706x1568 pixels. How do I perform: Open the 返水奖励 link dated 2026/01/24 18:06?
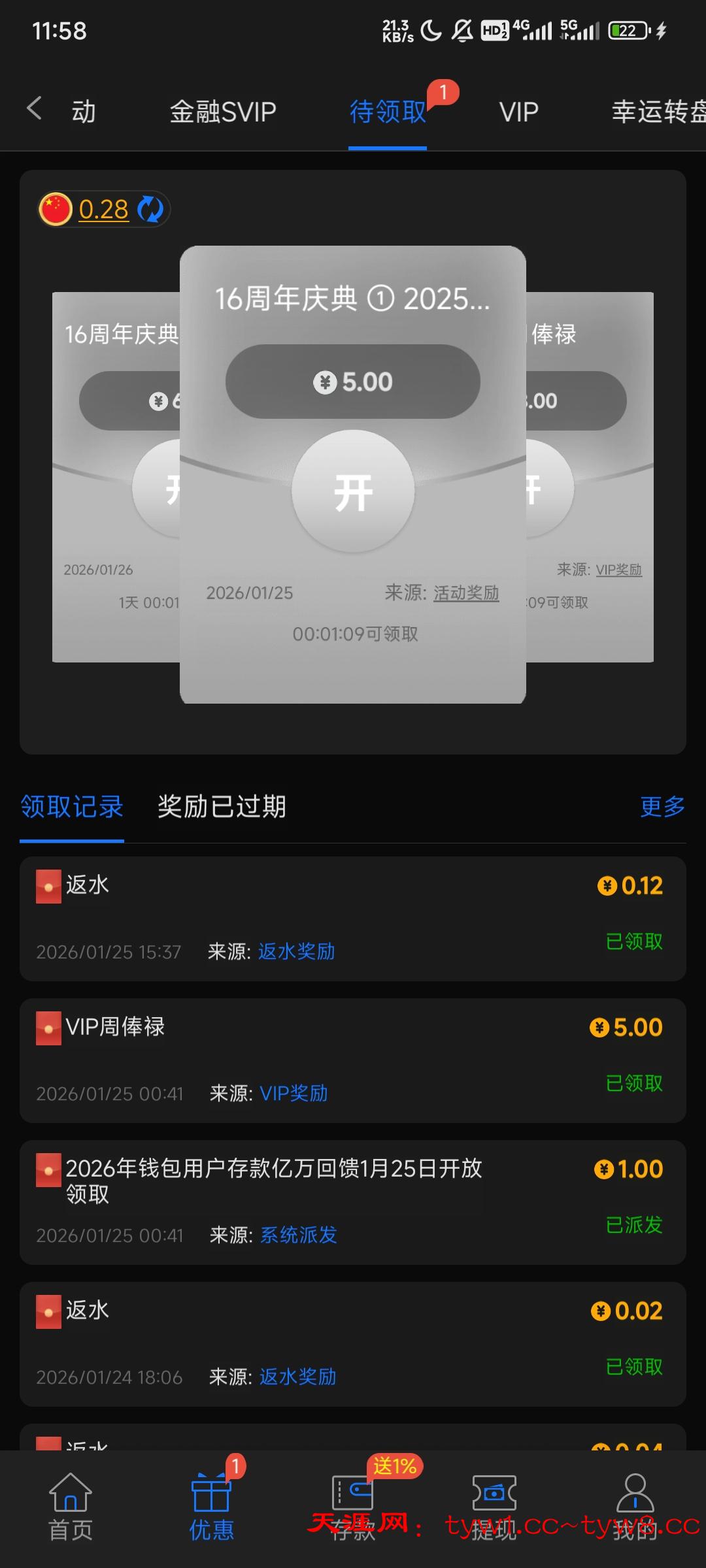[x=297, y=1377]
